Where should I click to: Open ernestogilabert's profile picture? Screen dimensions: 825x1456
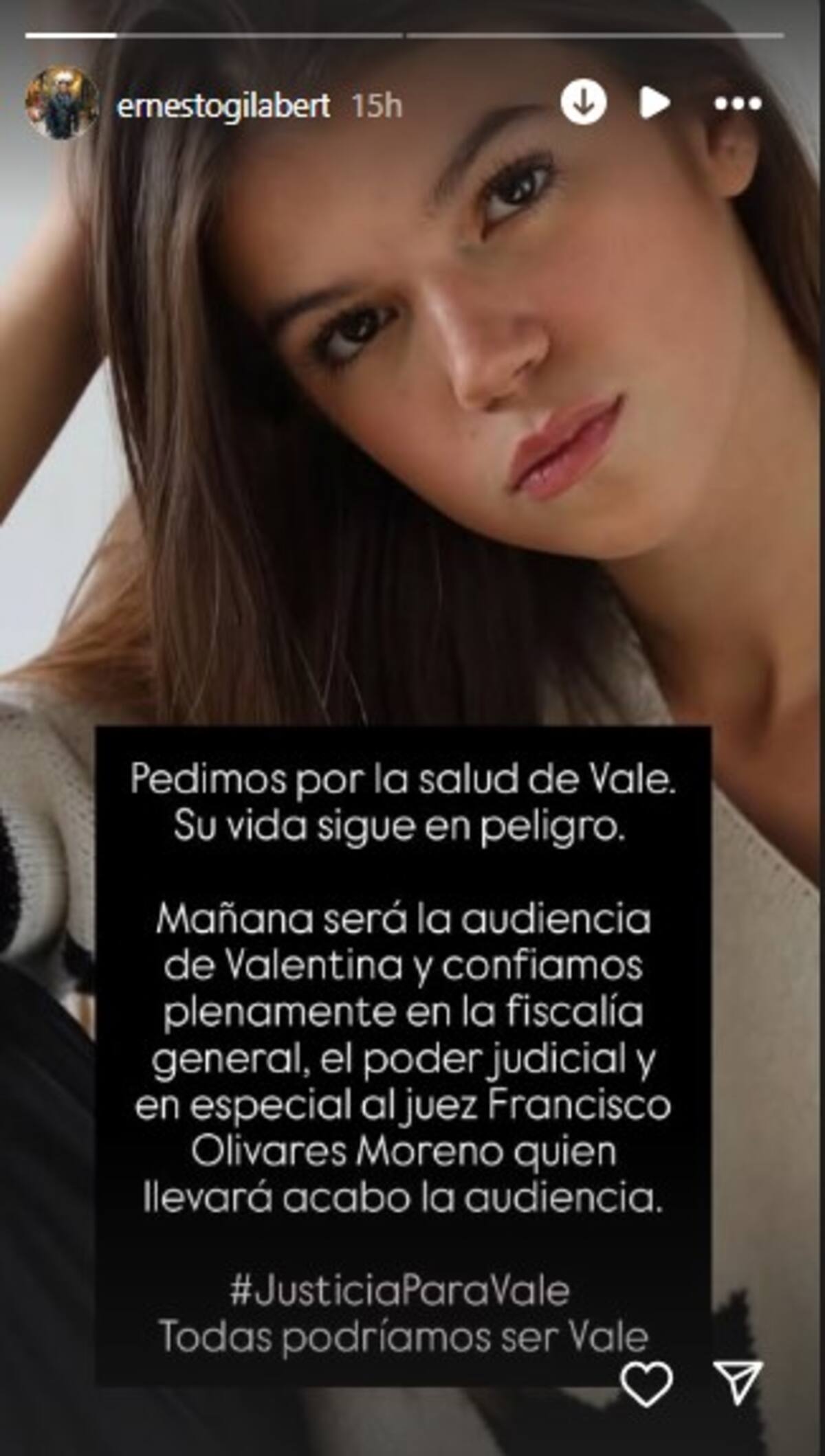62,104
